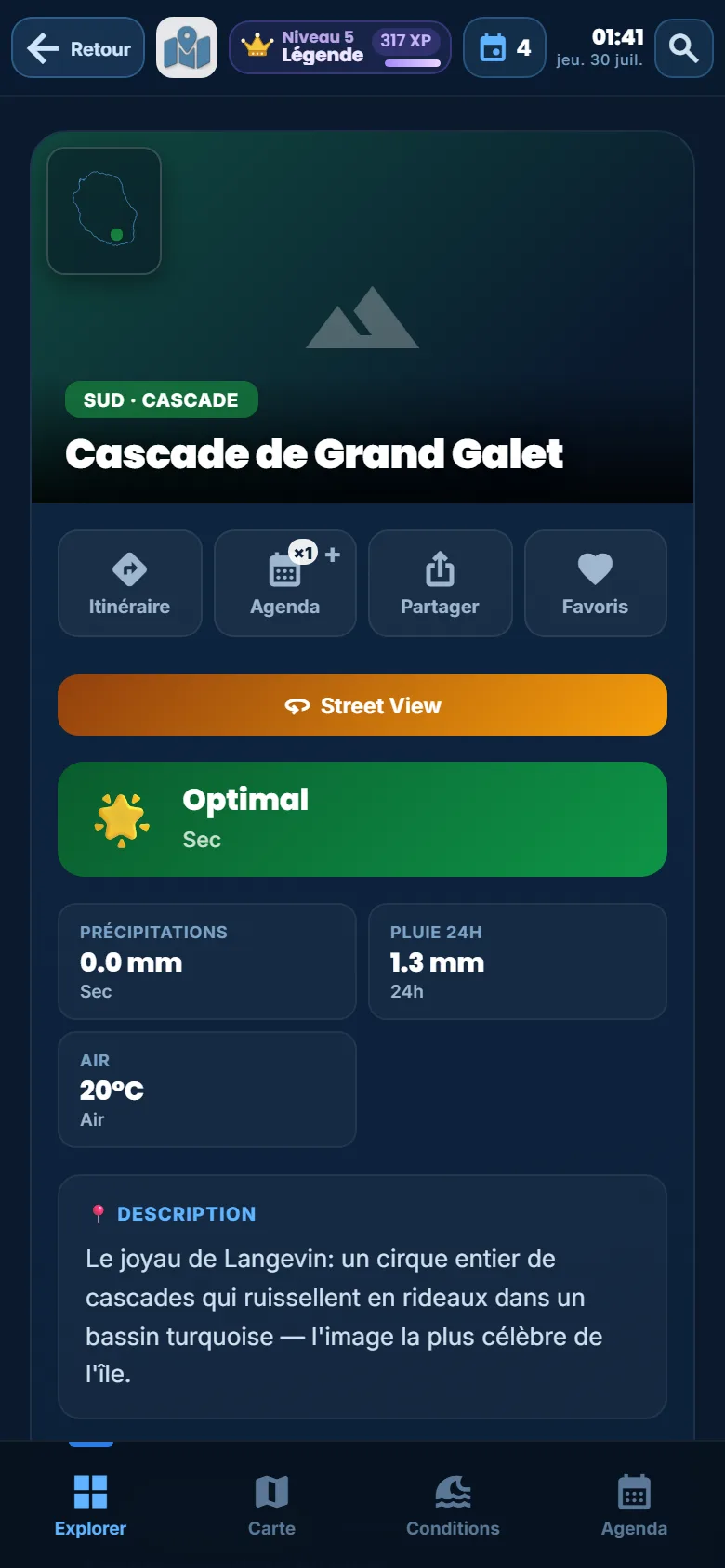This screenshot has height=1568, width=725.
Task: Switch to the Explorer tab
Action: [90, 1505]
